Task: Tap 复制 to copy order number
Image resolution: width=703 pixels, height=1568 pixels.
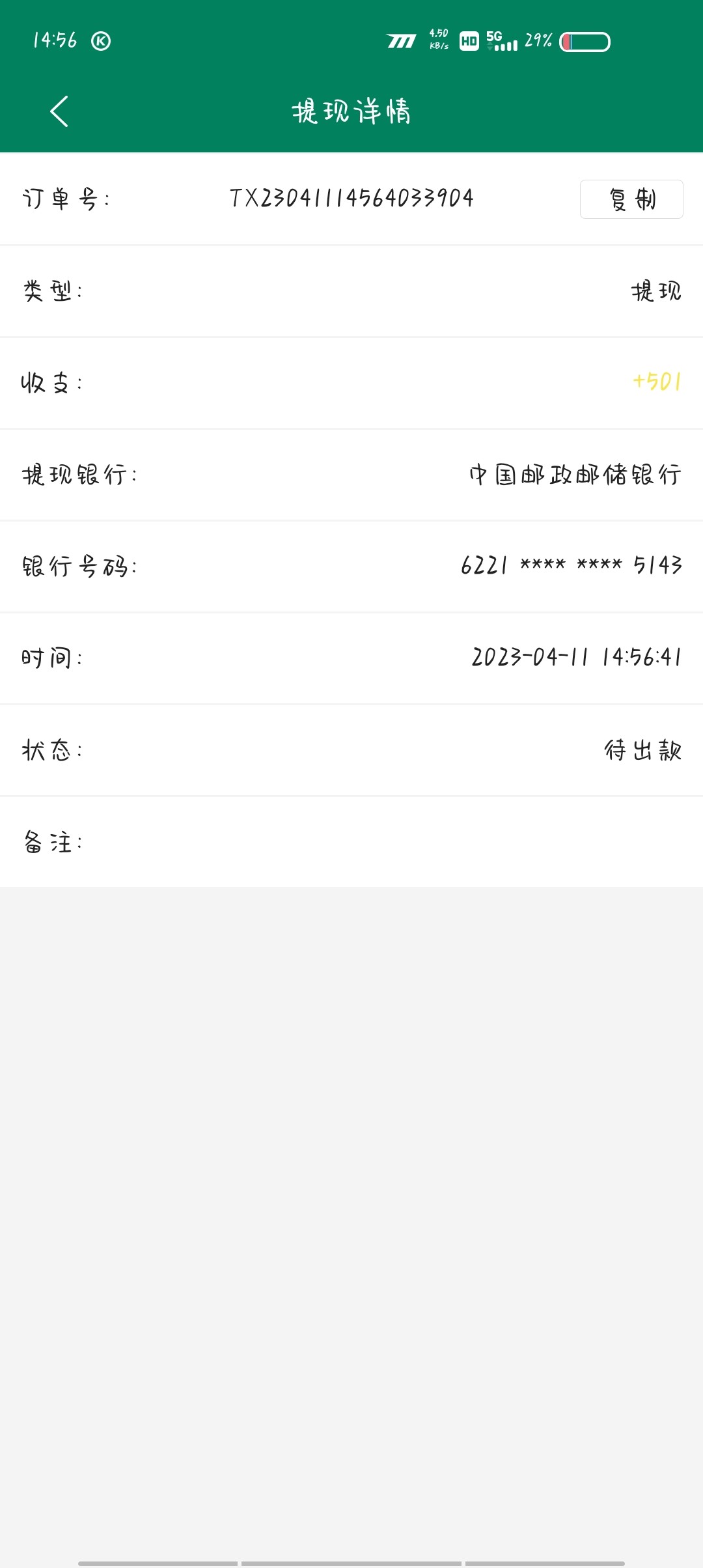Action: tap(631, 199)
